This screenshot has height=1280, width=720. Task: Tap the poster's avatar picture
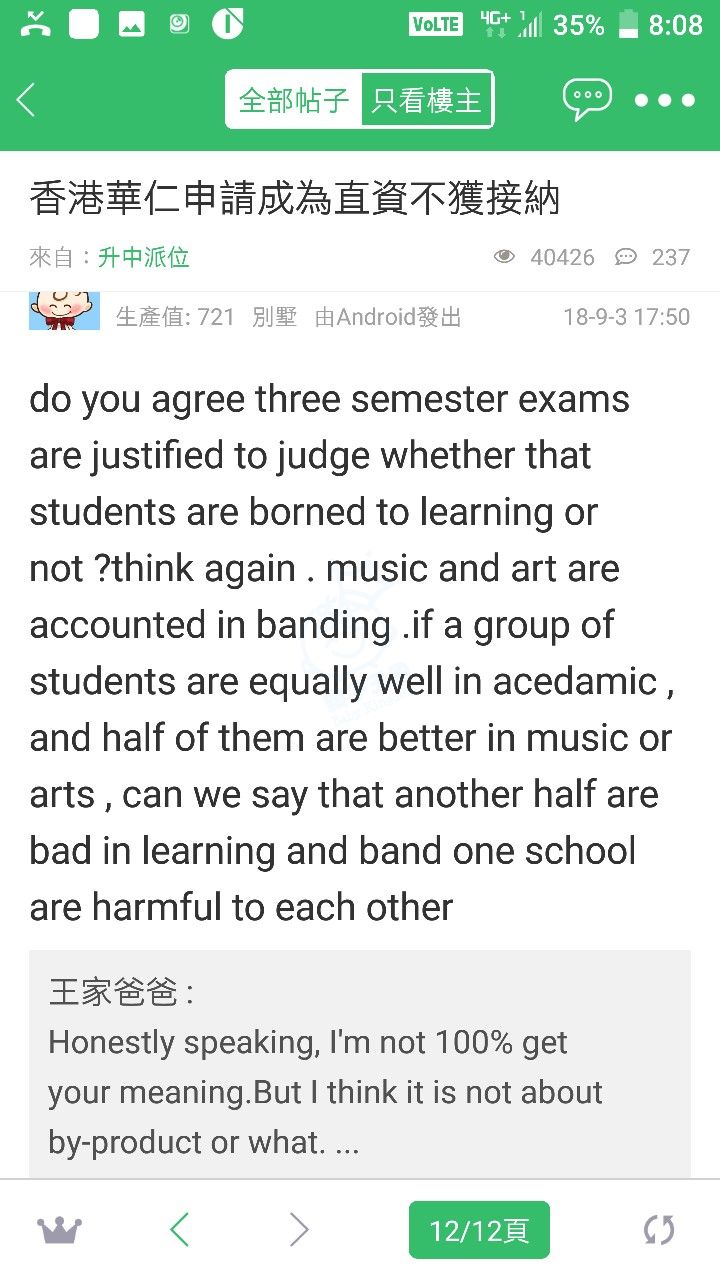click(64, 311)
